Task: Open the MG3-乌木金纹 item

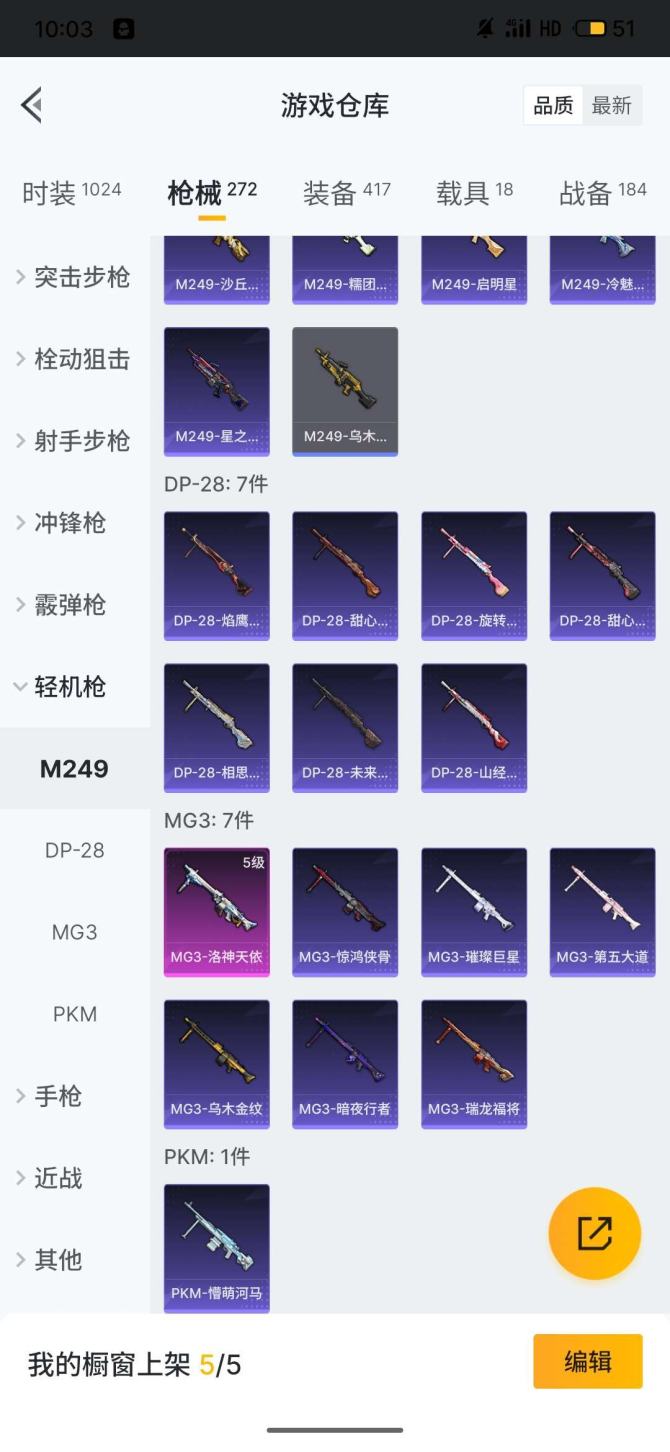Action: tap(217, 1063)
